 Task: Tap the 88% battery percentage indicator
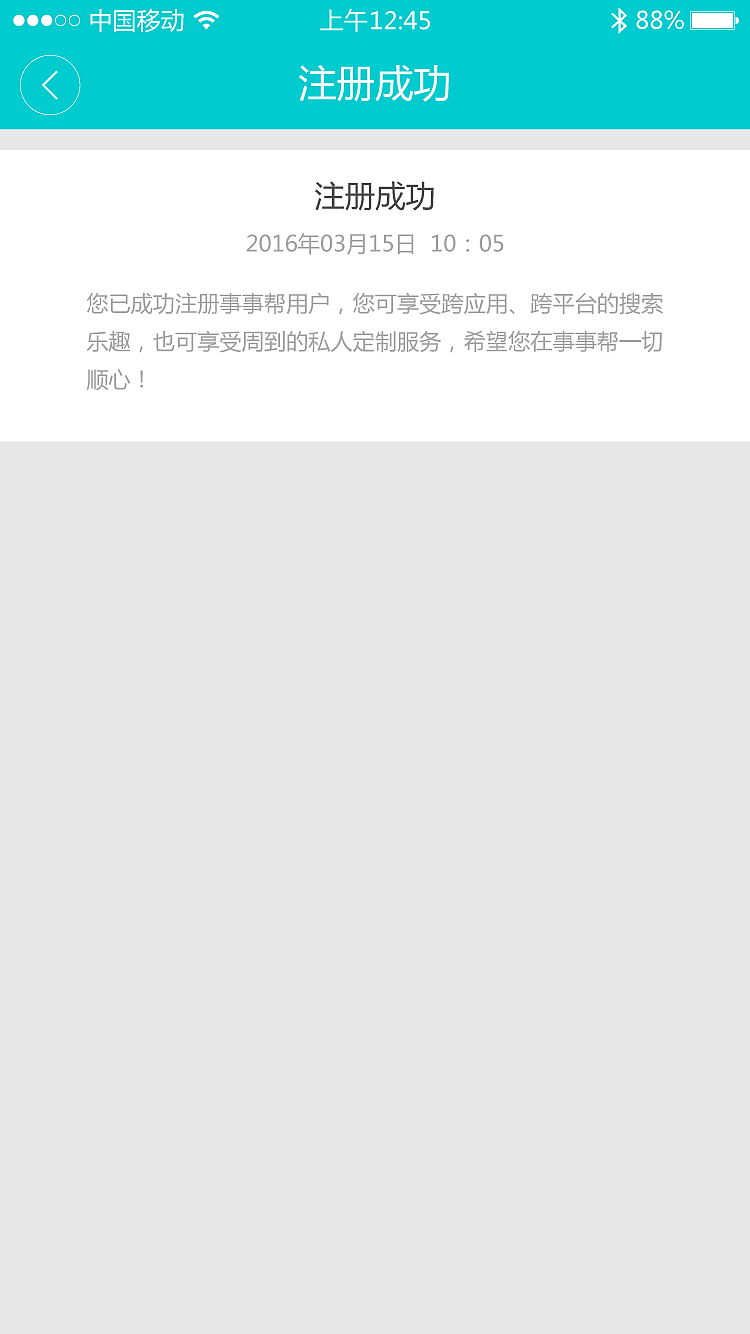664,18
